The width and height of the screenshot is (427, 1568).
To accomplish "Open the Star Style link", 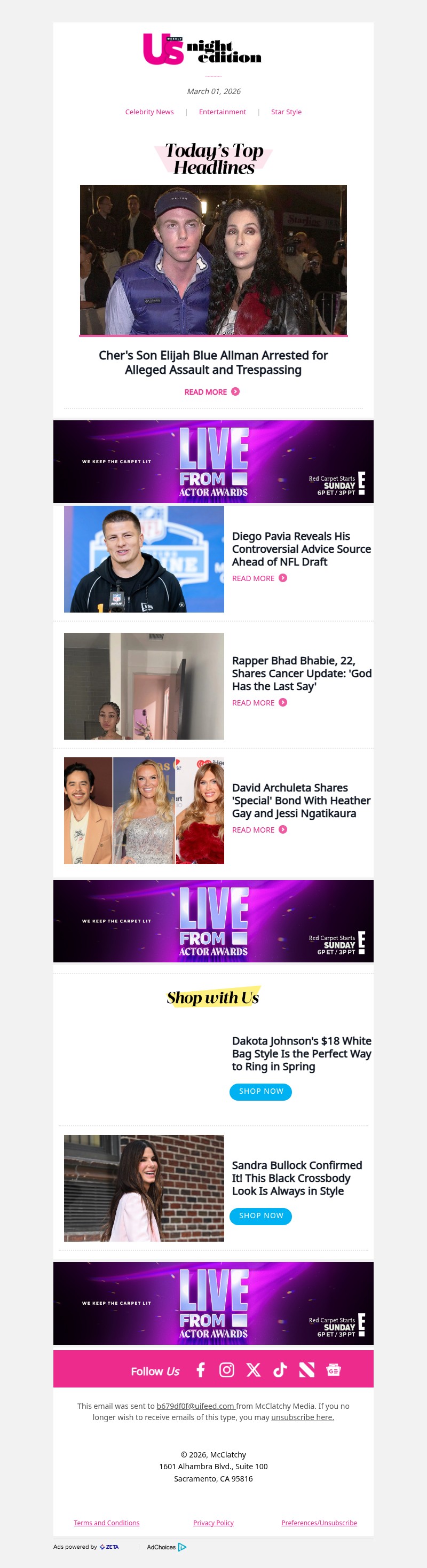I will click(x=286, y=112).
